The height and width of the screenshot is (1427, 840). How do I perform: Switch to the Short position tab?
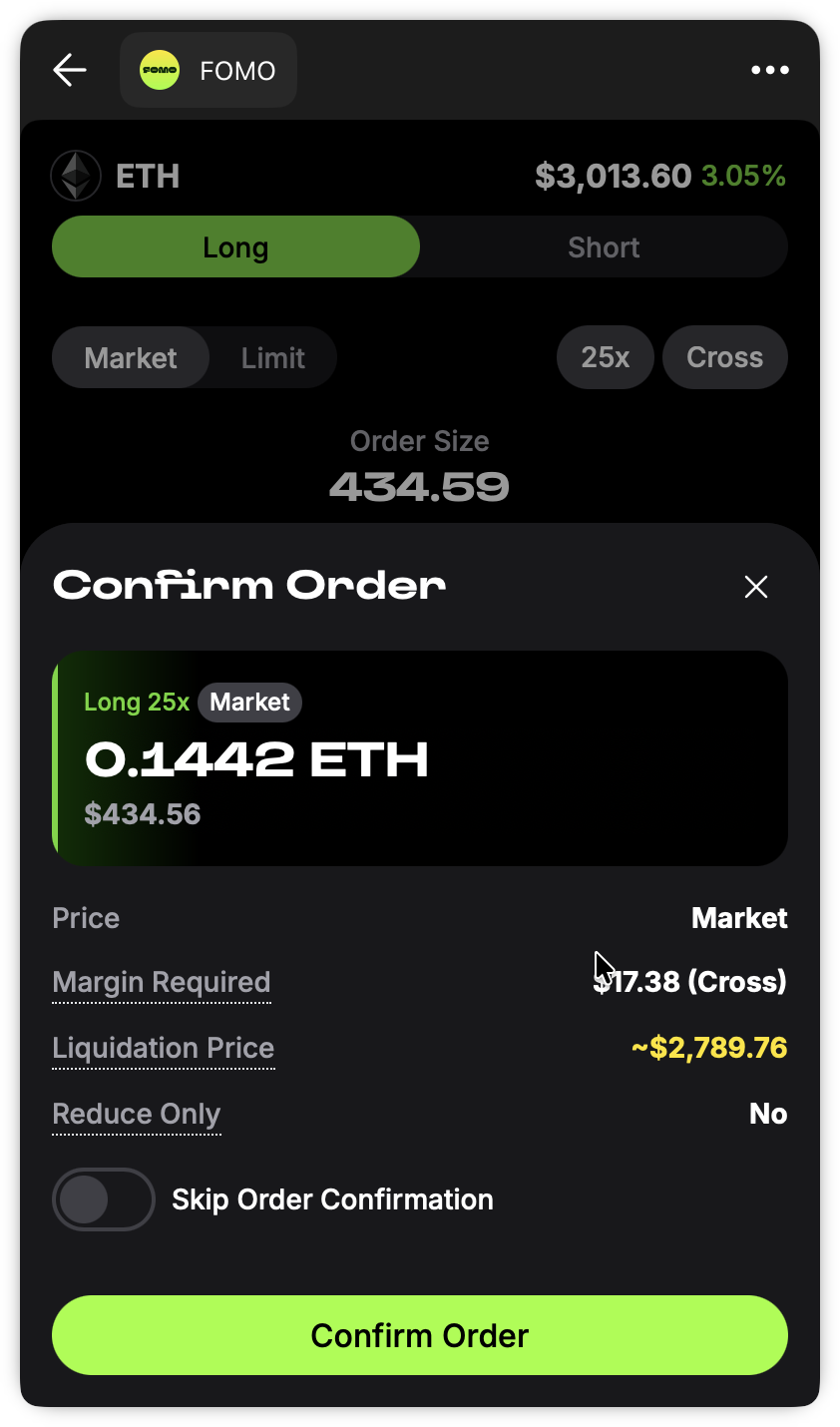tap(604, 247)
